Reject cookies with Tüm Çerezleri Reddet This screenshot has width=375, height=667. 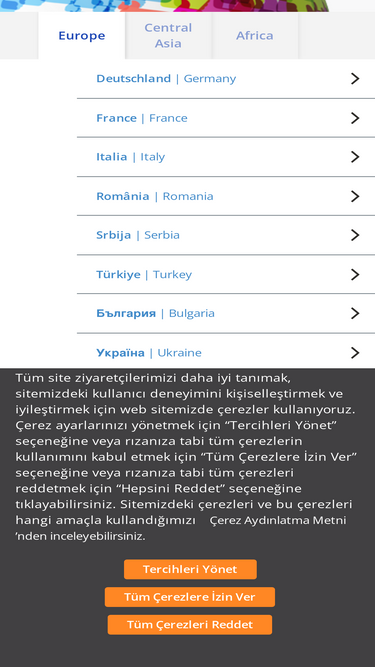(x=190, y=624)
